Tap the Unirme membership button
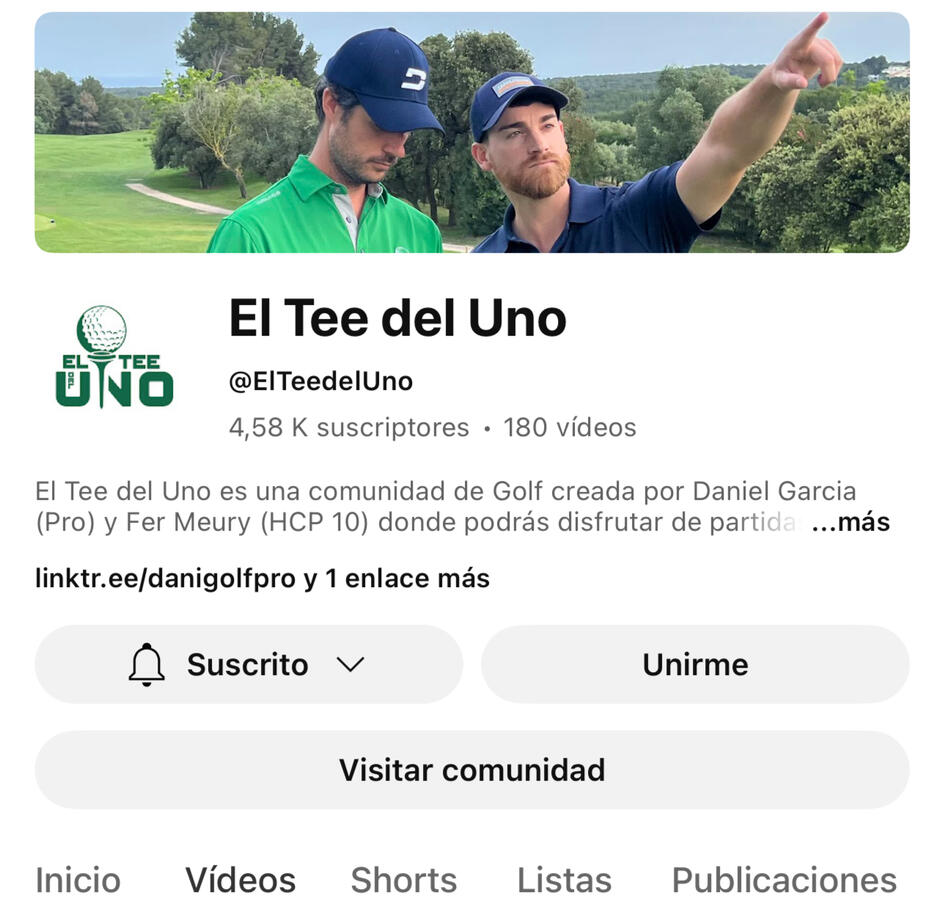 click(695, 665)
